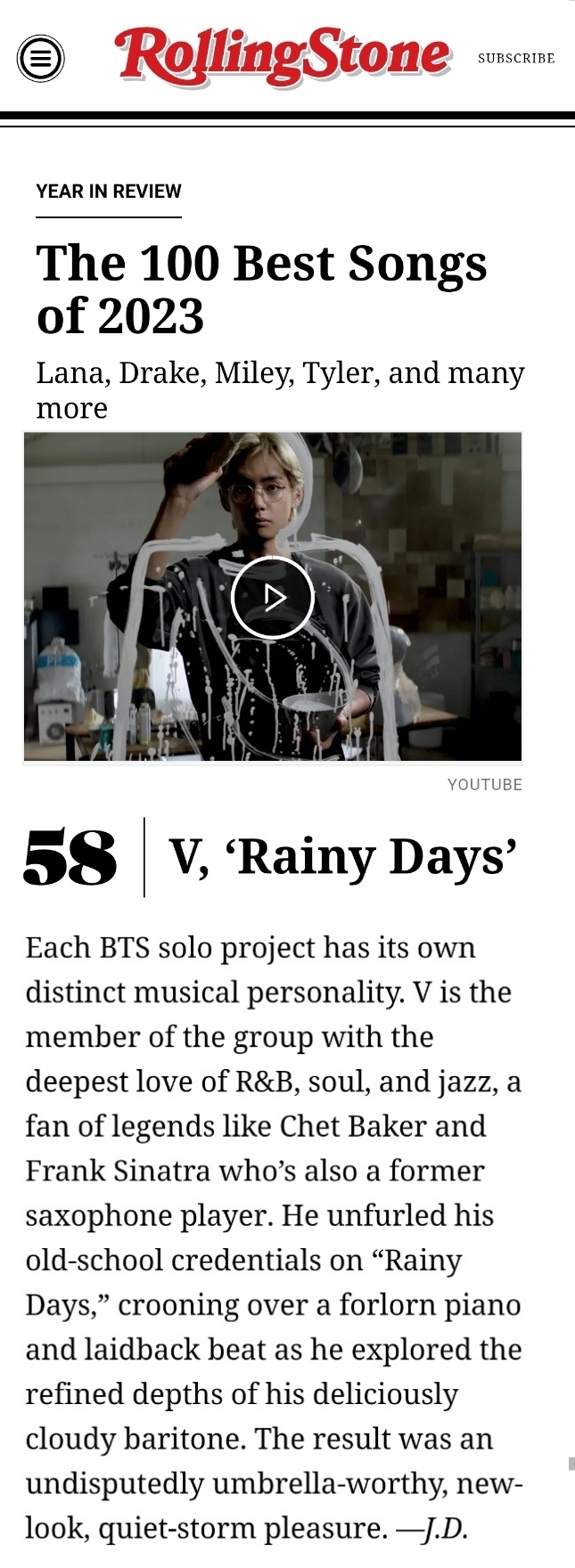The width and height of the screenshot is (575, 1568).
Task: Go to Rolling Stone homepage
Action: (283, 56)
